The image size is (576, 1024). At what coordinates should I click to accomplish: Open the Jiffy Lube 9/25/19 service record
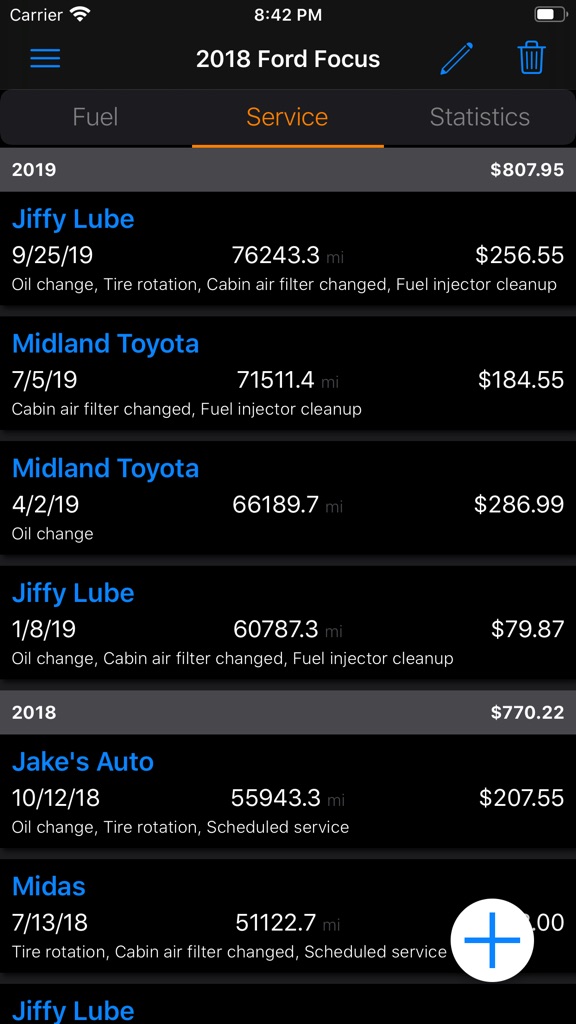288,248
